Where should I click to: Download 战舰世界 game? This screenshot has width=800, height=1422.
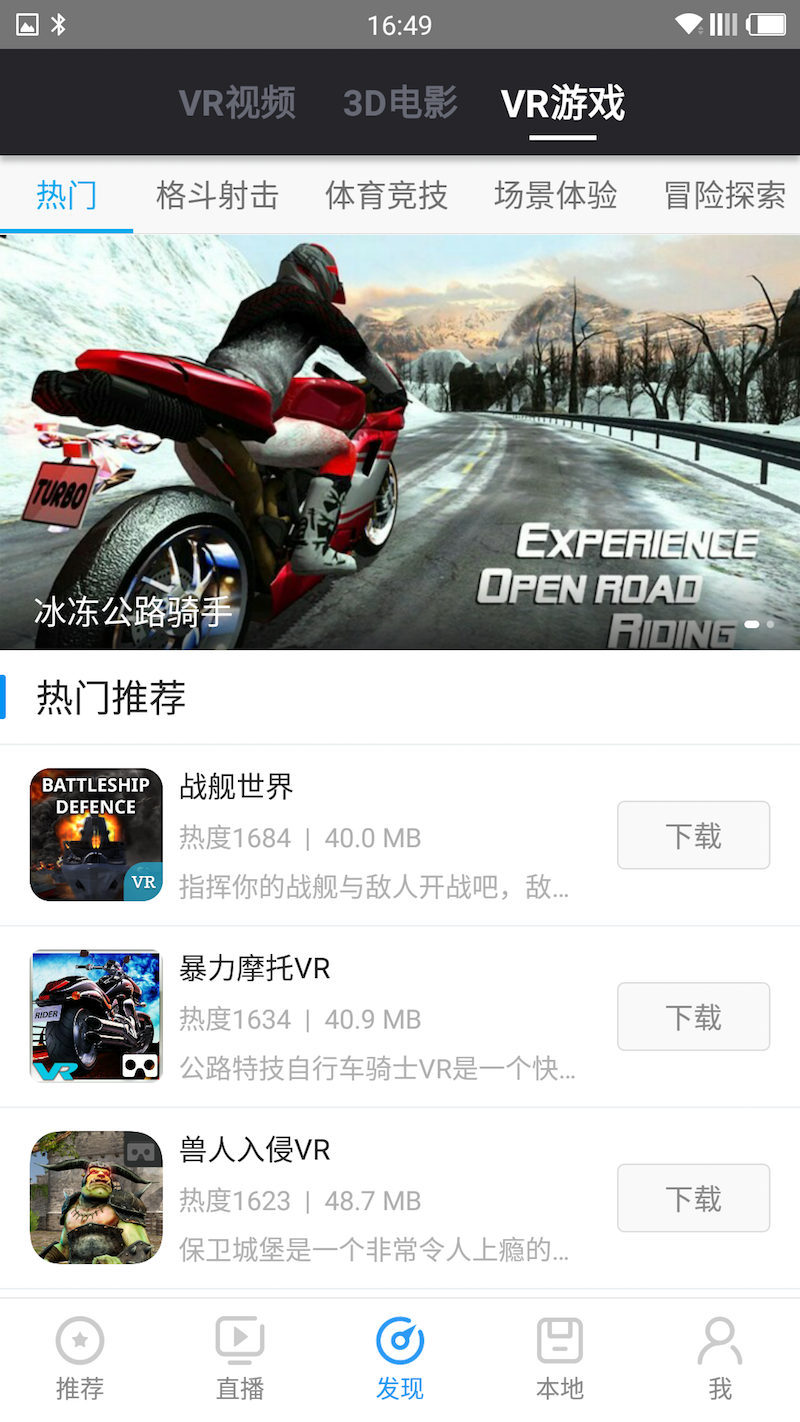point(693,835)
